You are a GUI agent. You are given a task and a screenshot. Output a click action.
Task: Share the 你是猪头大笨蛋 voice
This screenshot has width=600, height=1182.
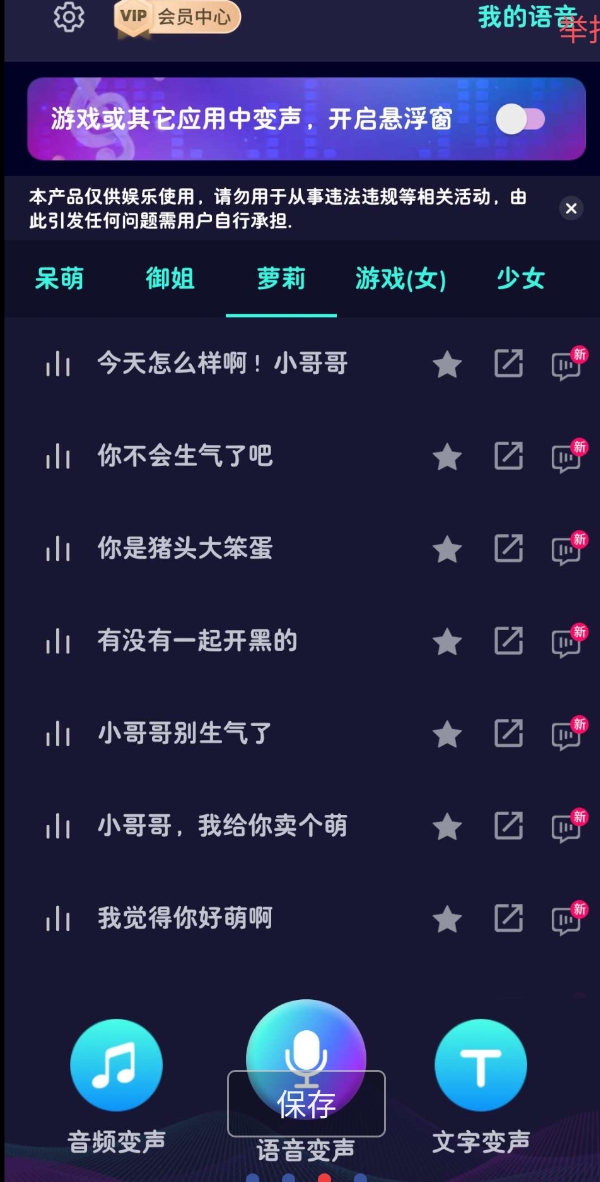[x=509, y=548]
